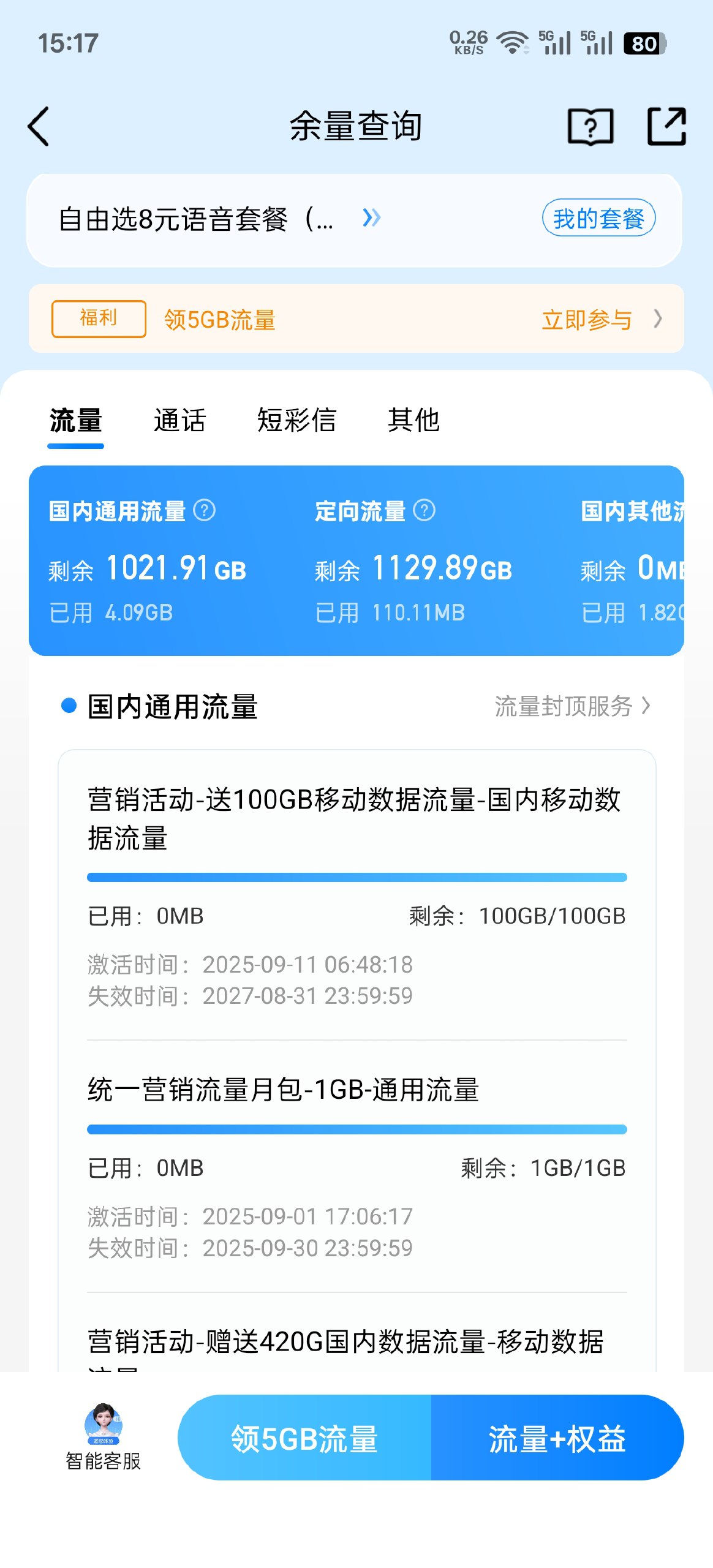The height and width of the screenshot is (1568, 713).
Task: Share this page via the share icon
Action: click(666, 127)
